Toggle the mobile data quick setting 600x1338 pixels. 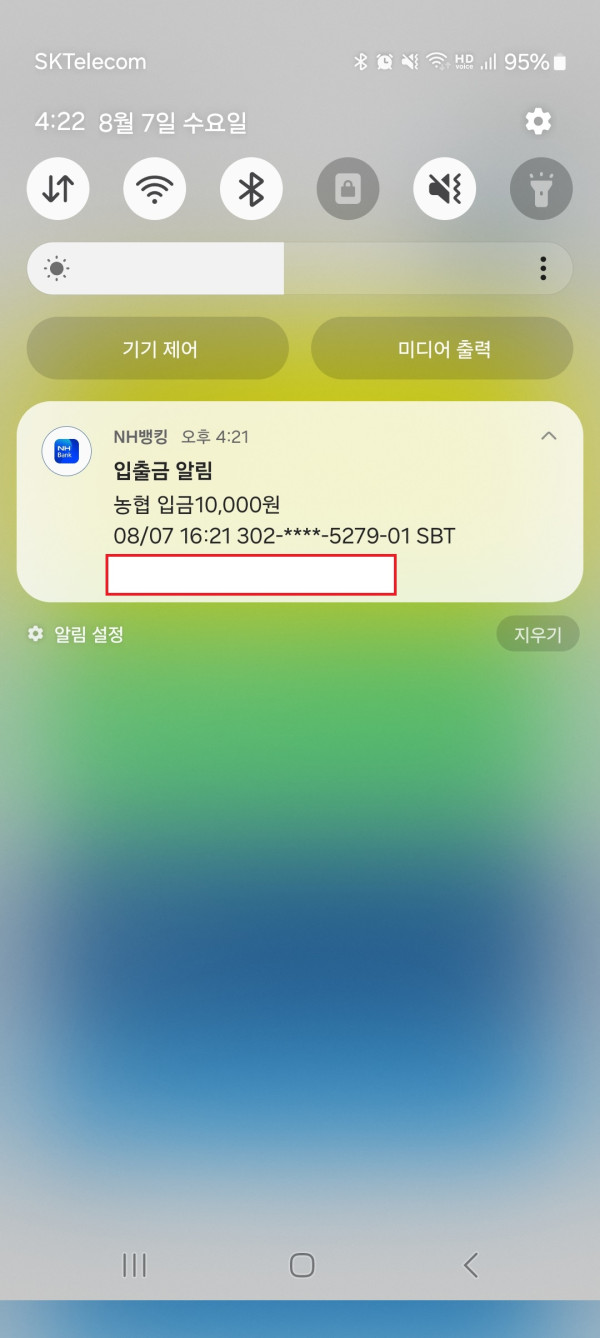pyautogui.click(x=58, y=189)
